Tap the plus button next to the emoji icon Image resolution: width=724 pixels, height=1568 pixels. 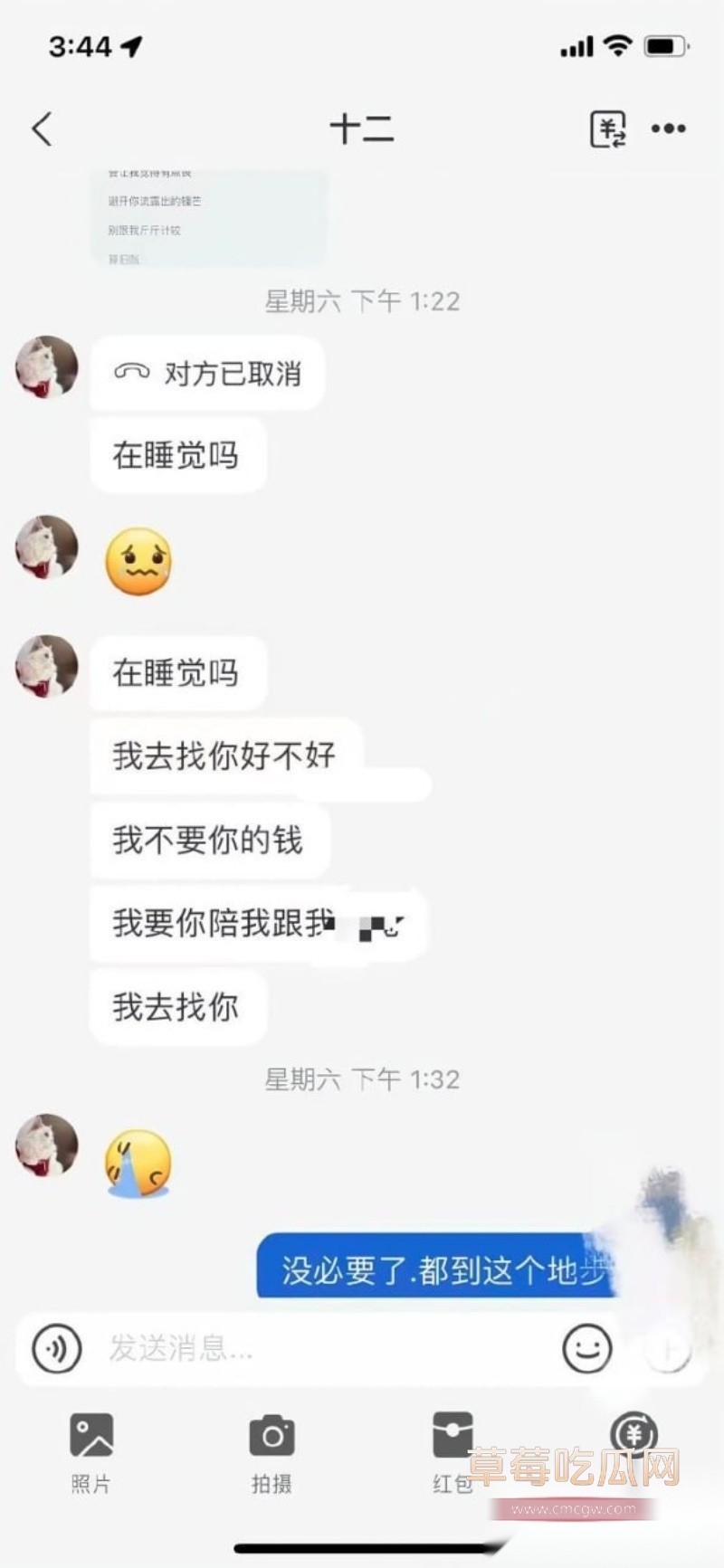pos(667,1350)
